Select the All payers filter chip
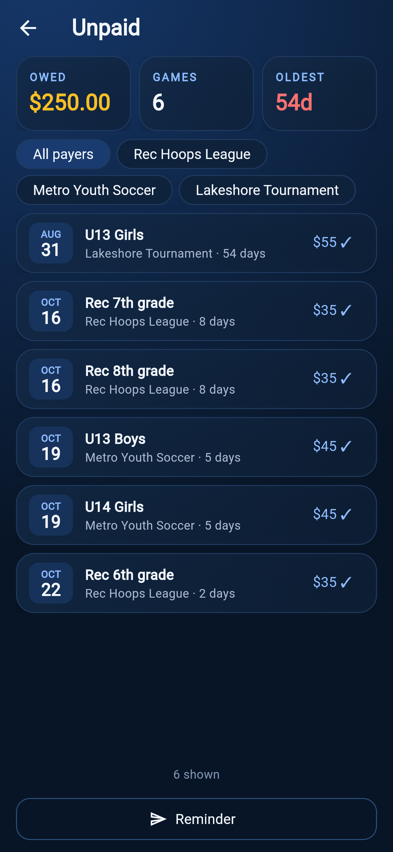The image size is (393, 852). [x=63, y=154]
